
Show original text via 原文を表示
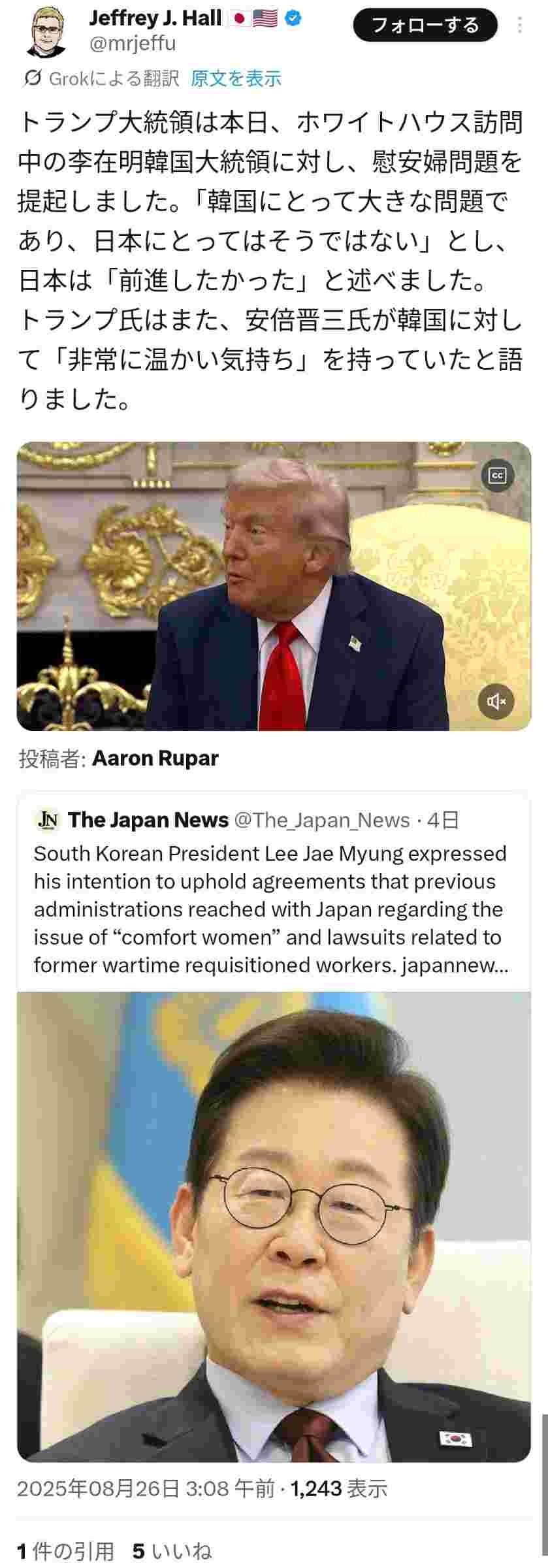click(236, 79)
